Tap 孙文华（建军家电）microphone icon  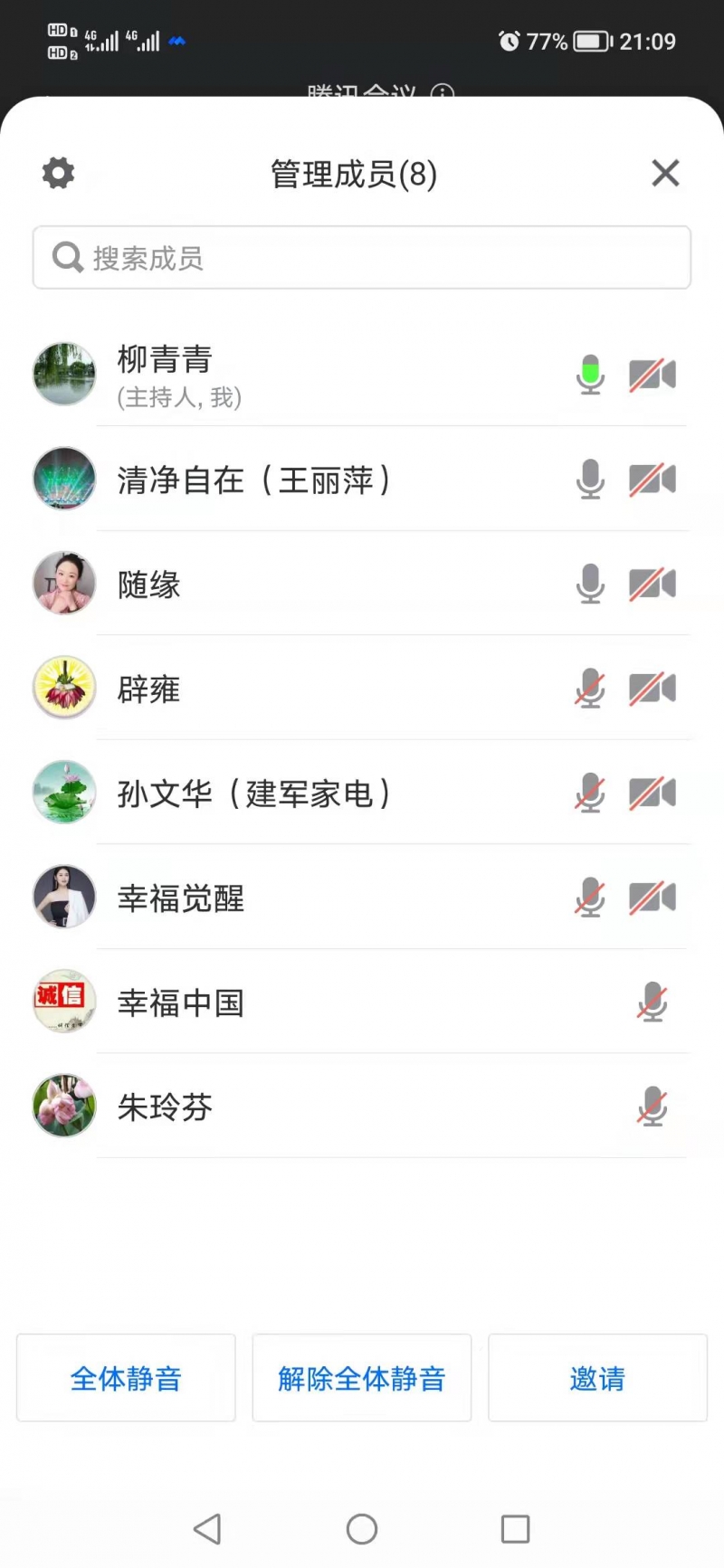coord(590,794)
